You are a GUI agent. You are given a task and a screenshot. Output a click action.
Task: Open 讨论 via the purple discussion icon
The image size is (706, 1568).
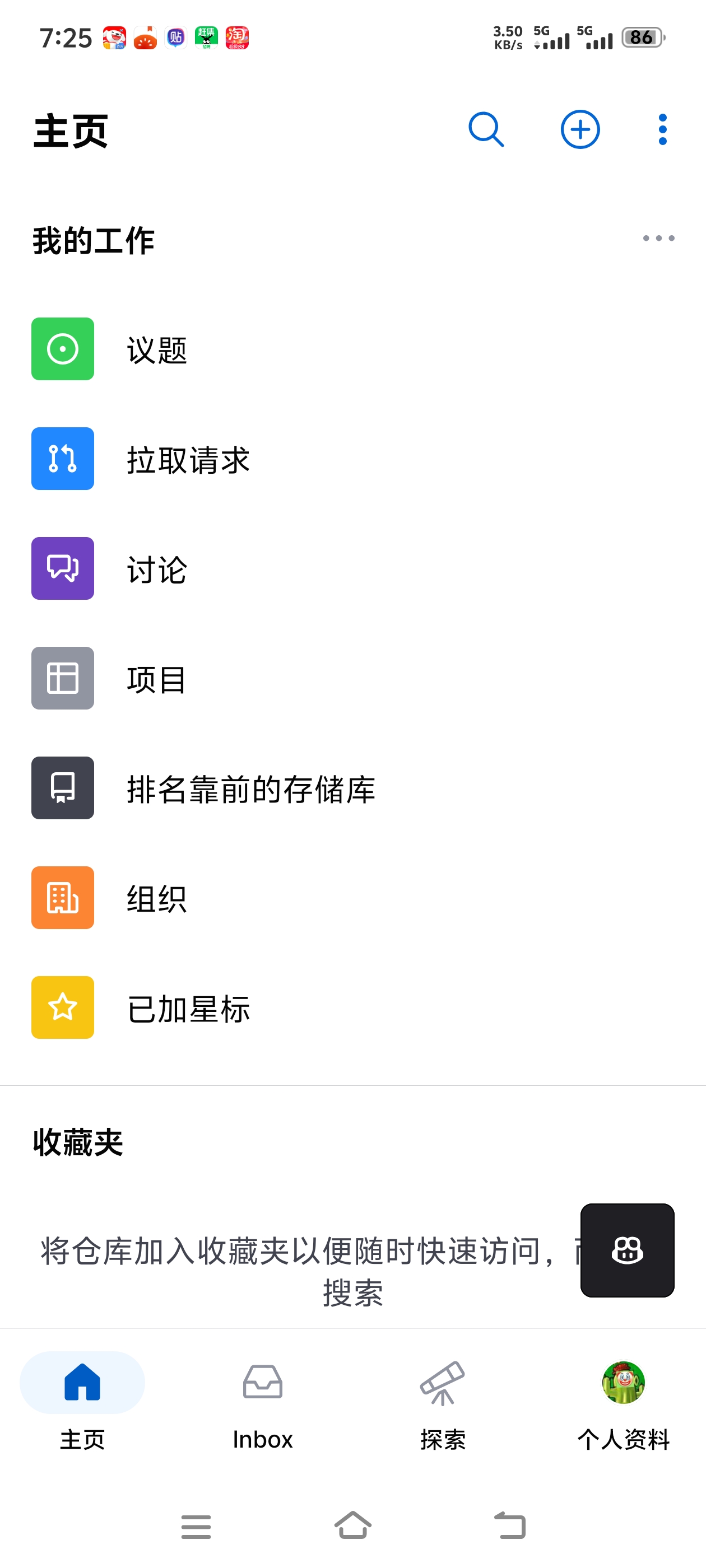tap(62, 568)
